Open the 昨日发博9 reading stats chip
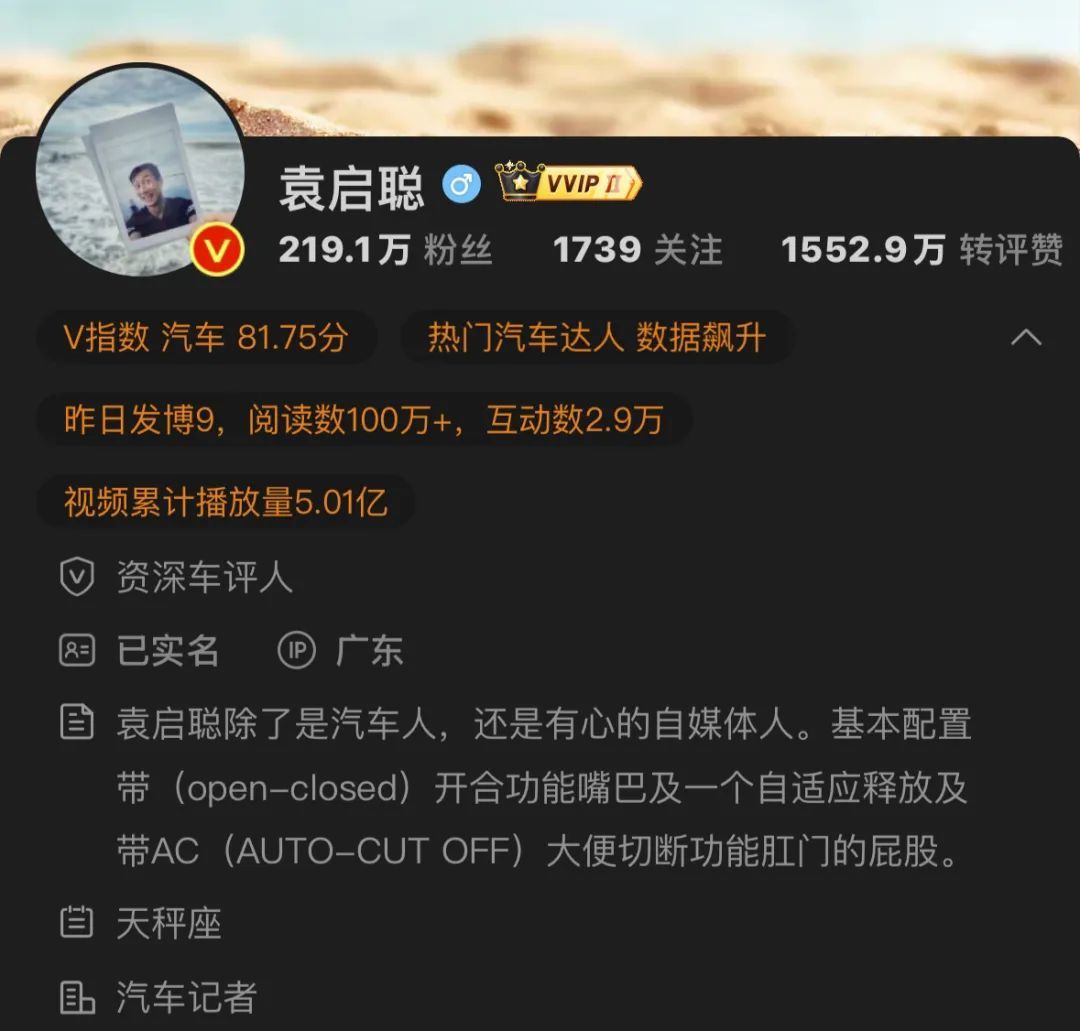Image resolution: width=1080 pixels, height=1031 pixels. pos(364,419)
